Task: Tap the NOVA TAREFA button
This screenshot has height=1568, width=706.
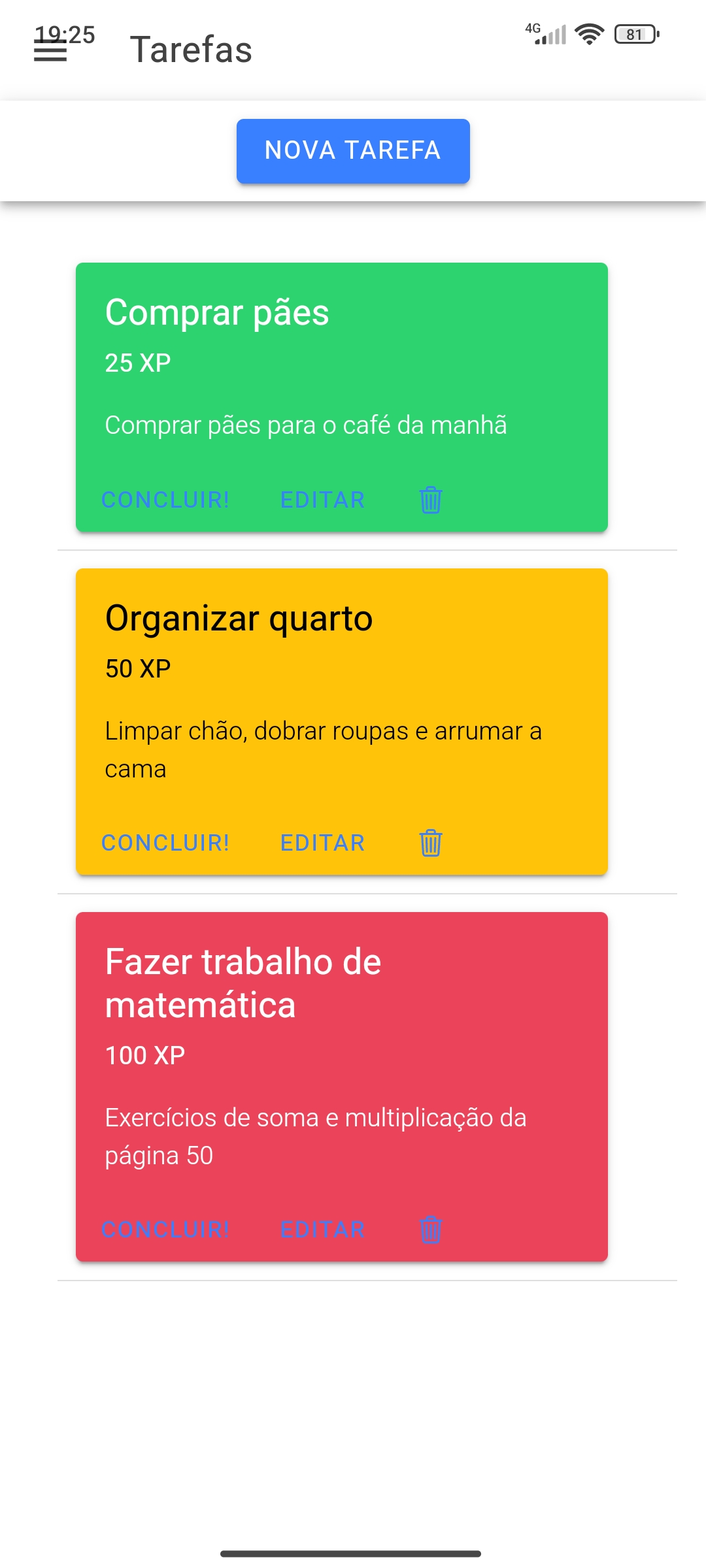Action: pyautogui.click(x=353, y=151)
